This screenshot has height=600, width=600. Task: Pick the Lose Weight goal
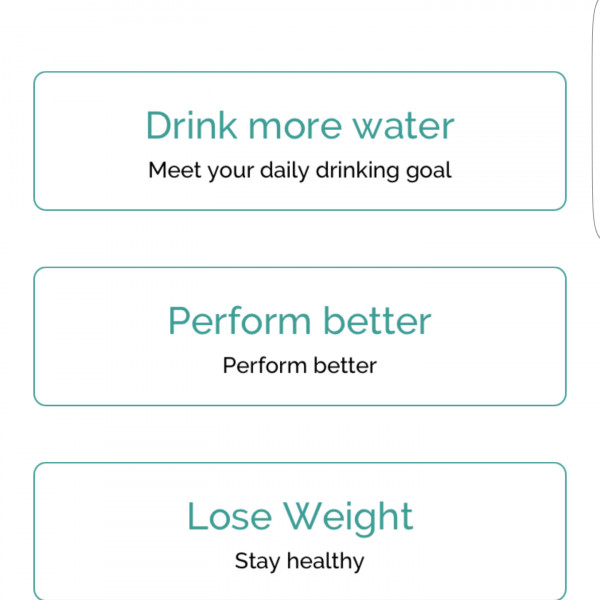(300, 531)
